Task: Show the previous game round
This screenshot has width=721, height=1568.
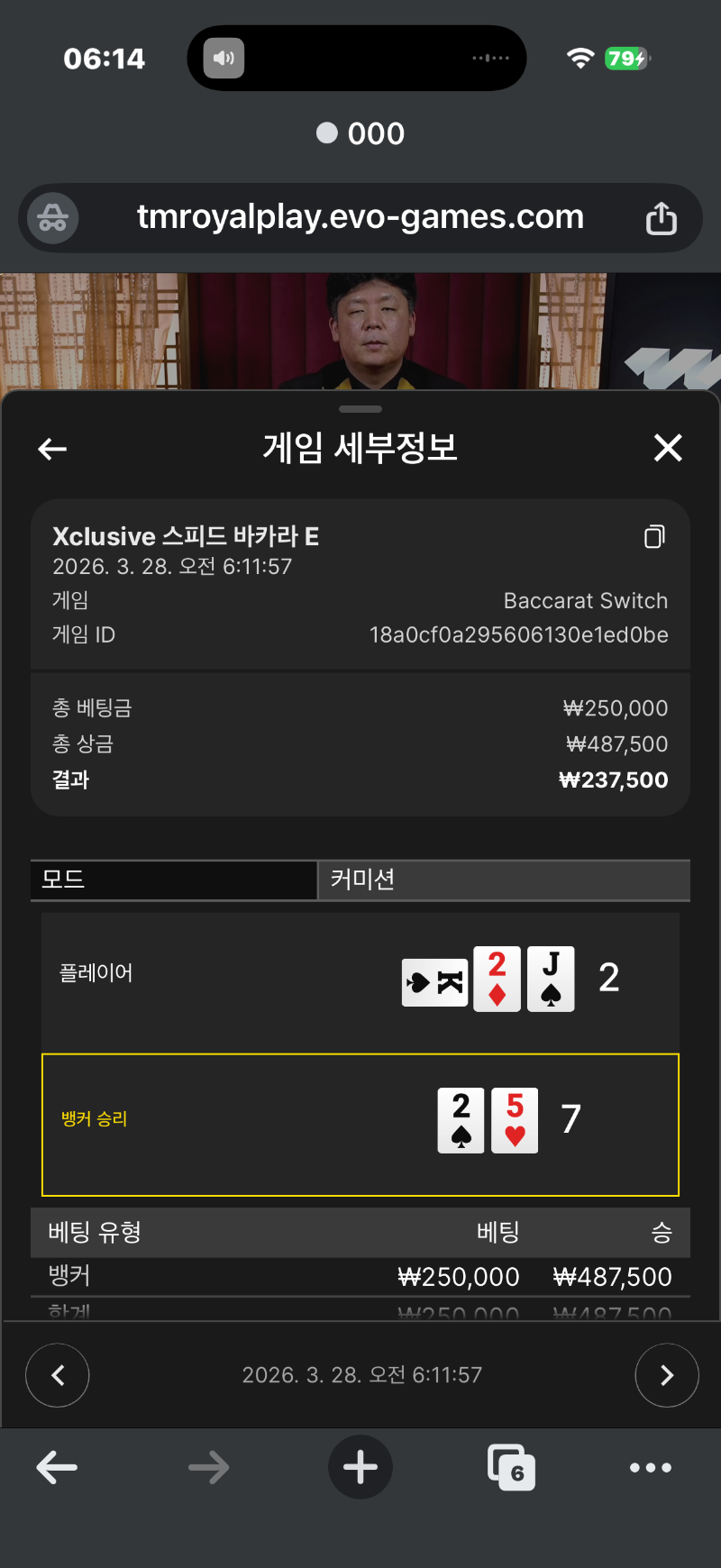Action: pos(58,1374)
